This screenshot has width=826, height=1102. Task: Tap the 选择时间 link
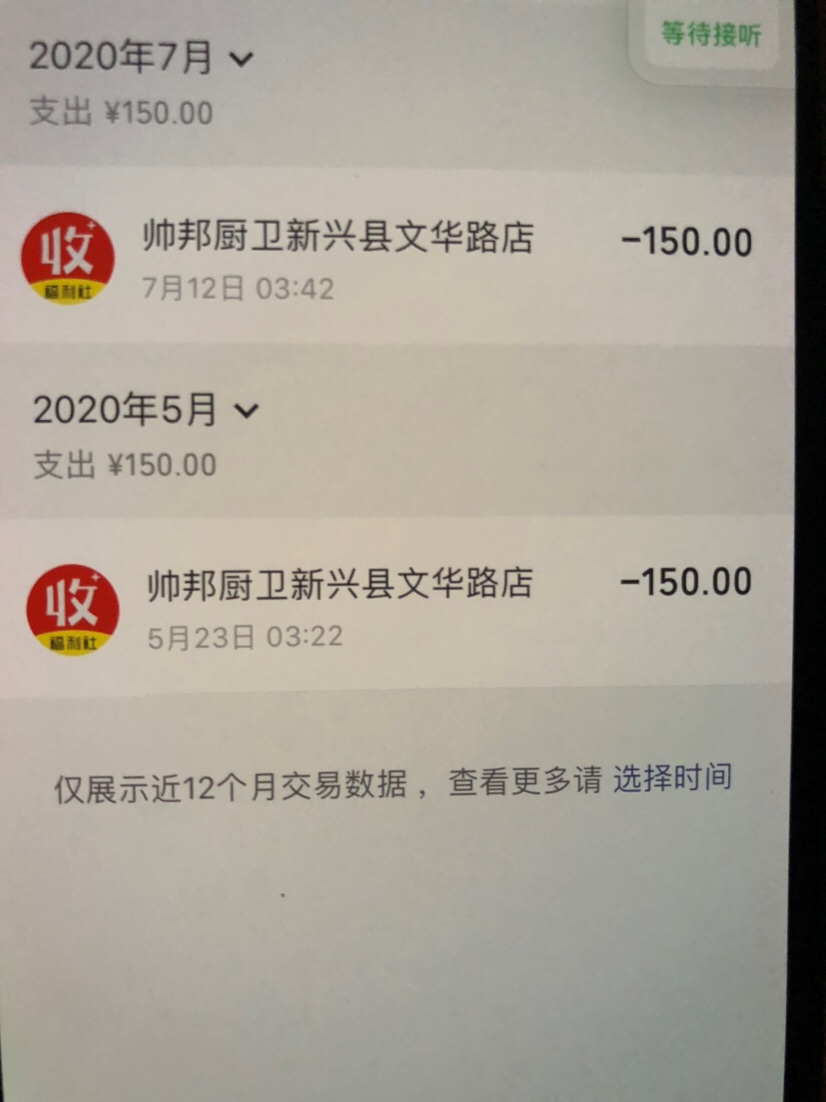click(x=672, y=778)
